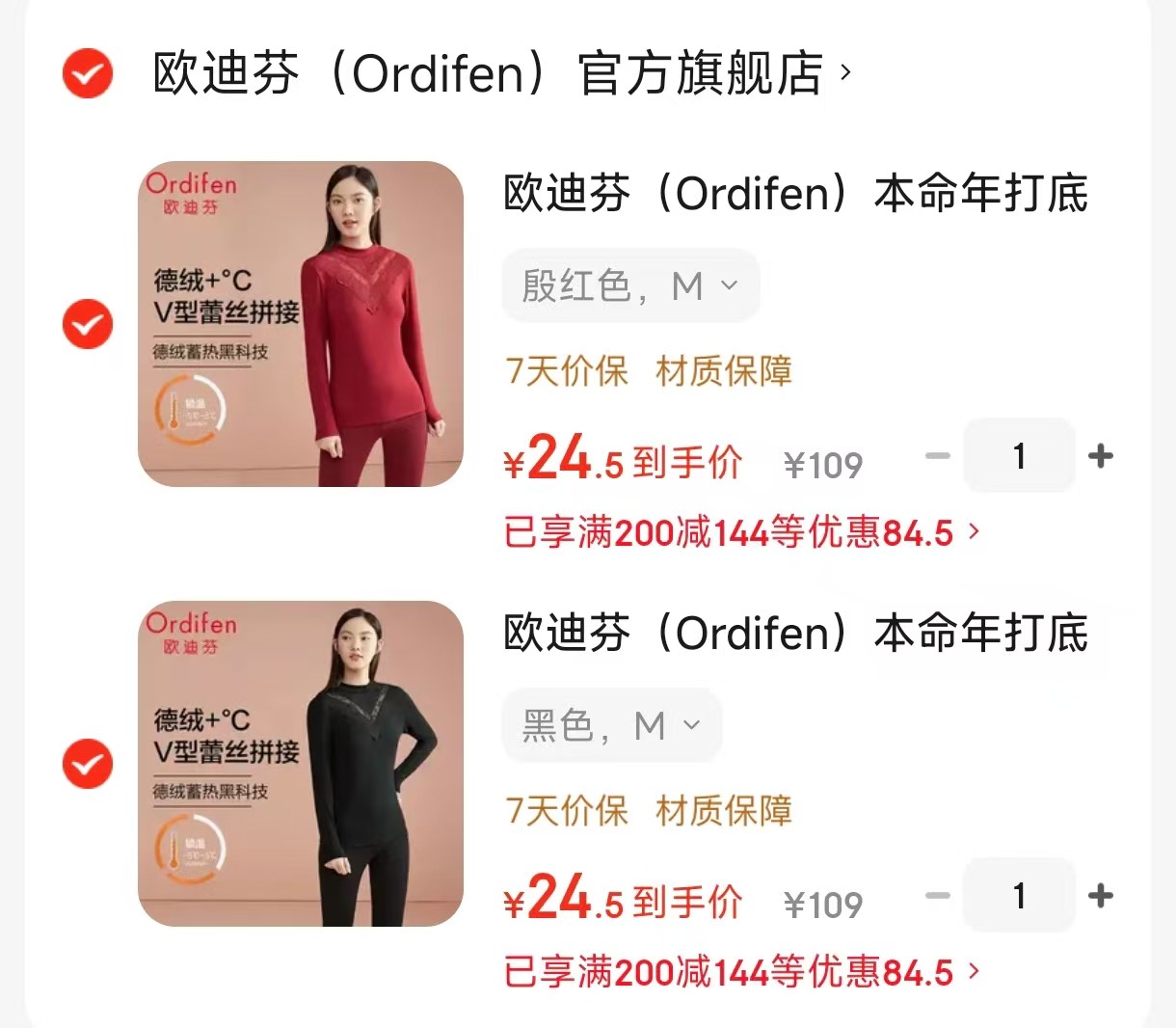Increase quantity of the 黑色 item
The image size is (1176, 1028).
[1101, 896]
